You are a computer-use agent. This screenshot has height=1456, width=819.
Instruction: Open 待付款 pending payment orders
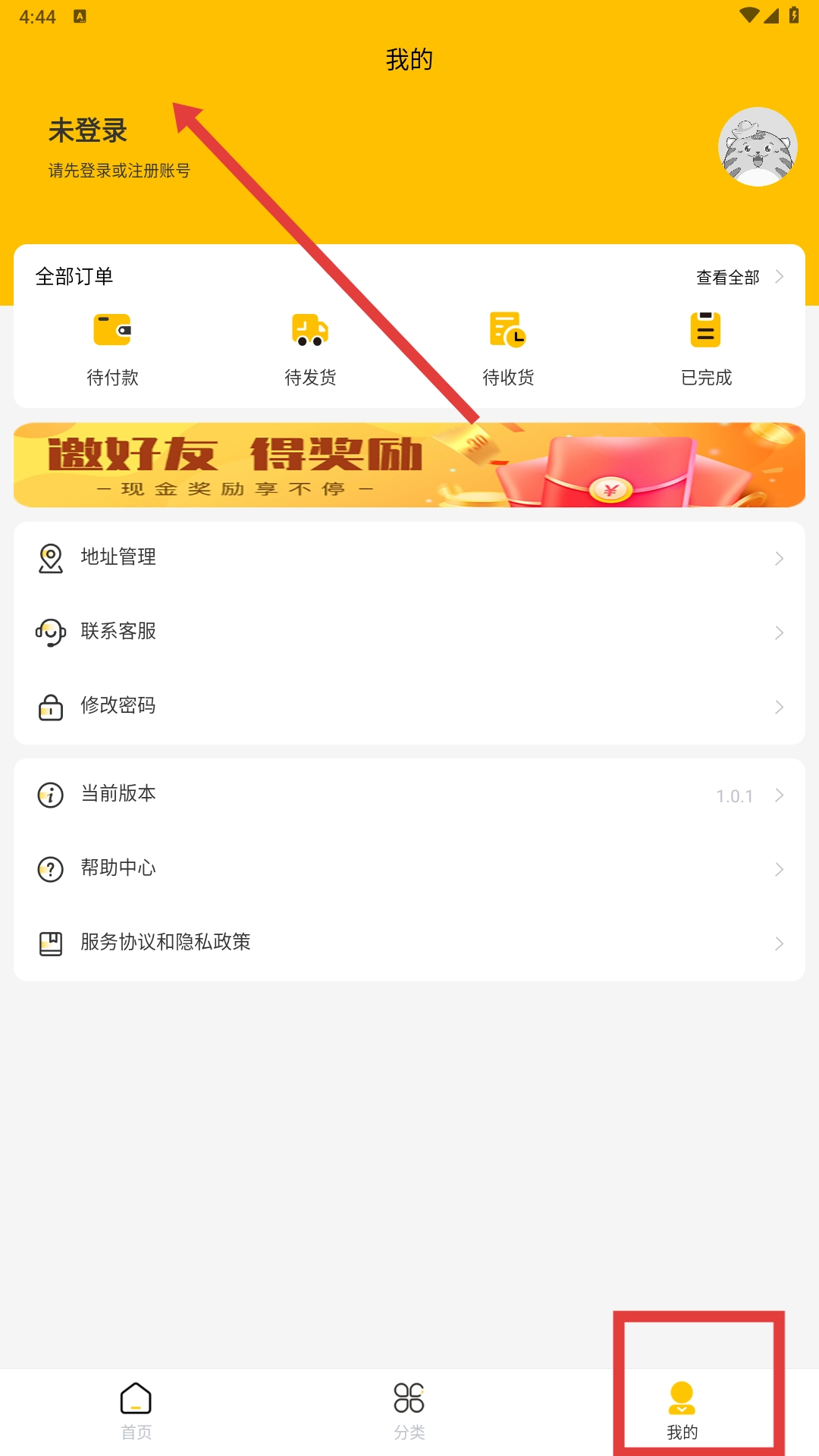point(112,349)
